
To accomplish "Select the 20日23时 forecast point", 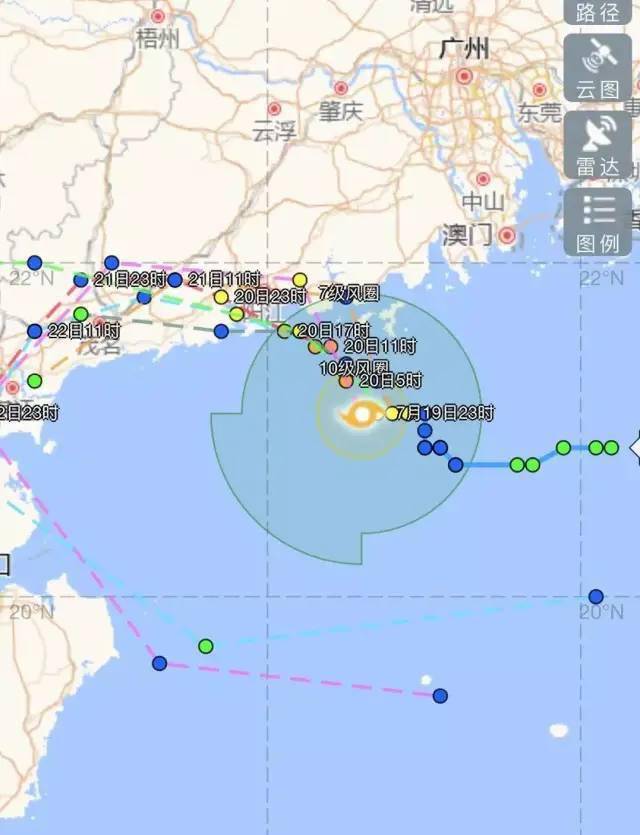I will tap(221, 296).
